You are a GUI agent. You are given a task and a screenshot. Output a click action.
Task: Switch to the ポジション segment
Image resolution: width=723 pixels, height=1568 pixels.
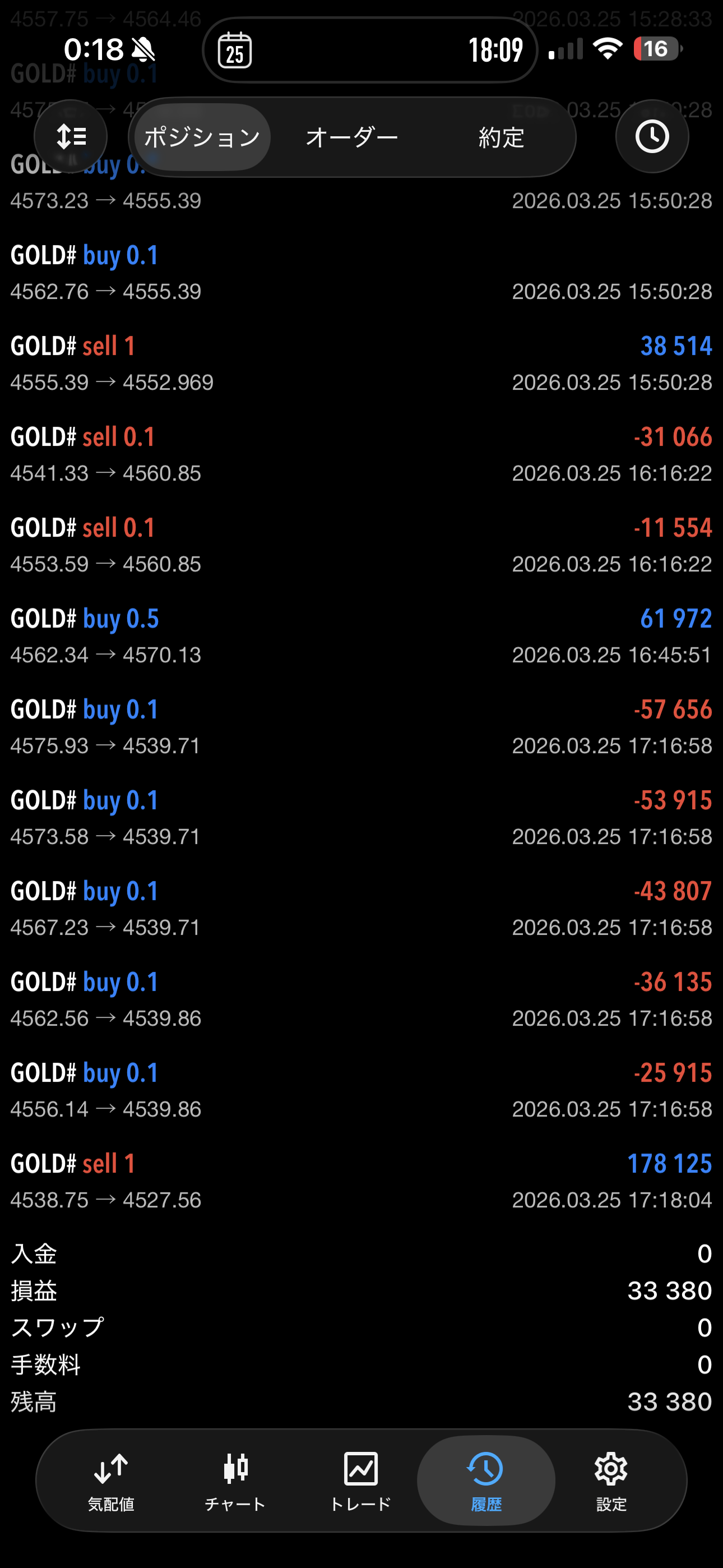point(202,137)
